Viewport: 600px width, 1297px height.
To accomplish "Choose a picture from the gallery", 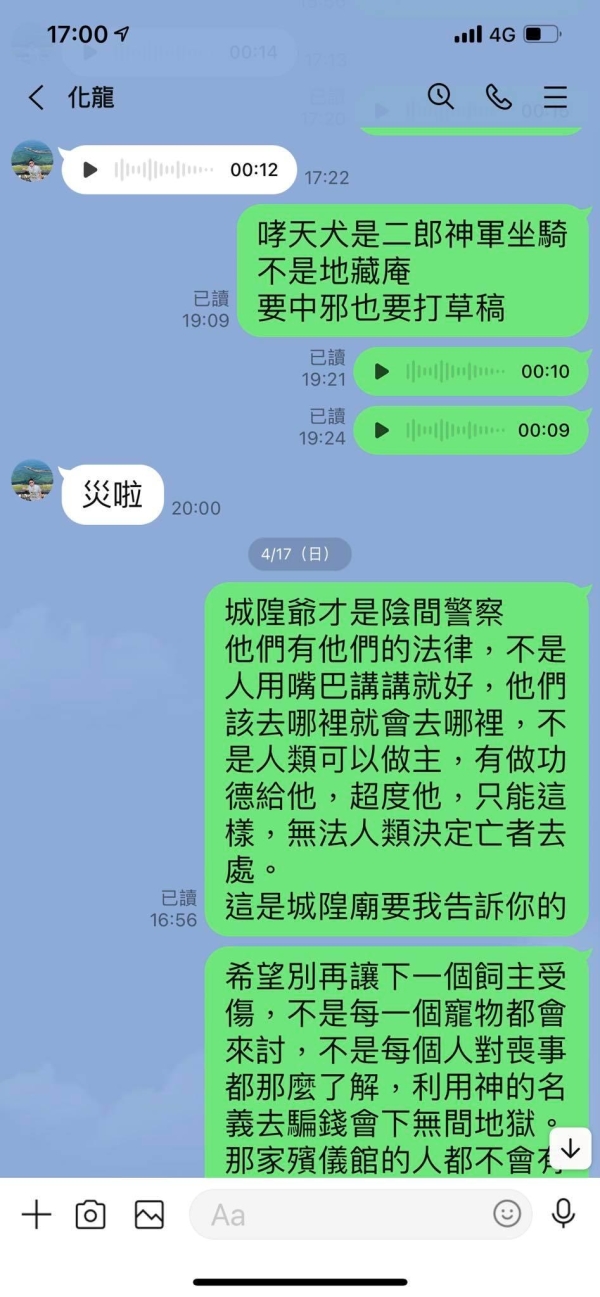I will tap(149, 1214).
